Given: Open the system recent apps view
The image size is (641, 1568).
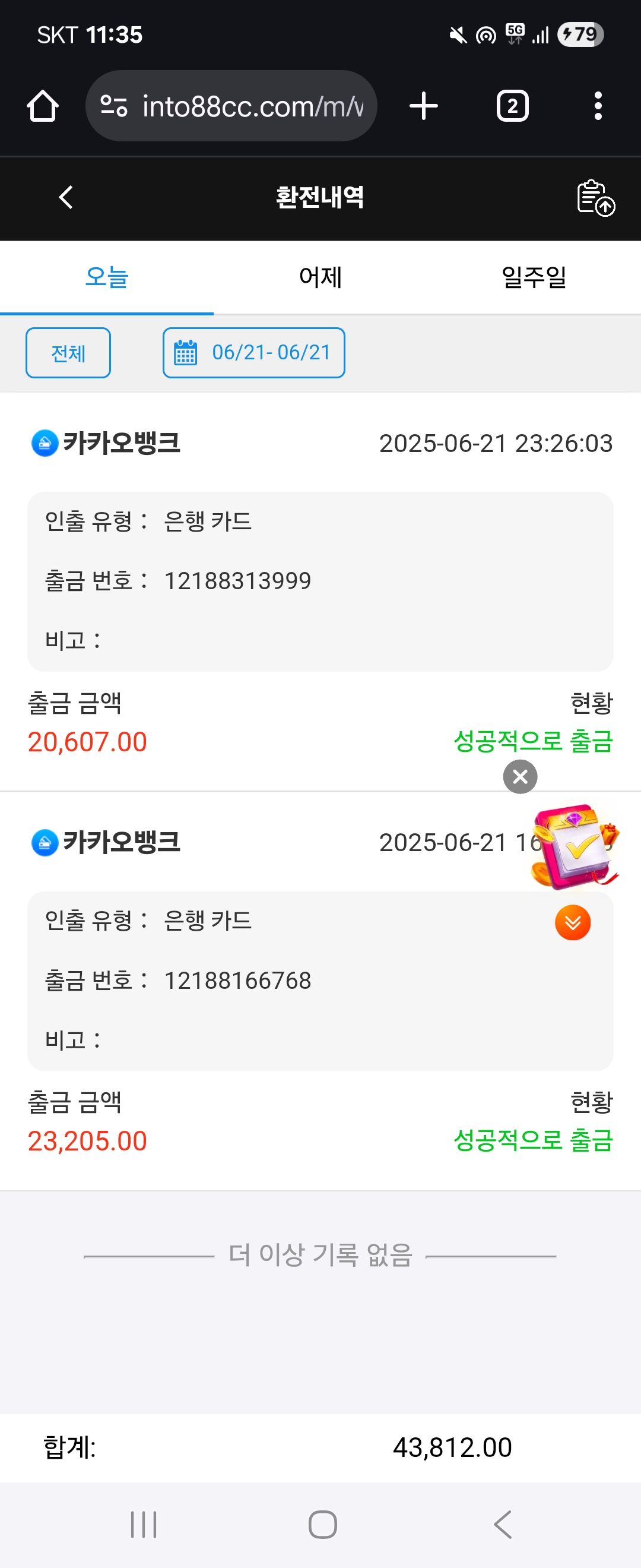Looking at the screenshot, I should pyautogui.click(x=144, y=1524).
